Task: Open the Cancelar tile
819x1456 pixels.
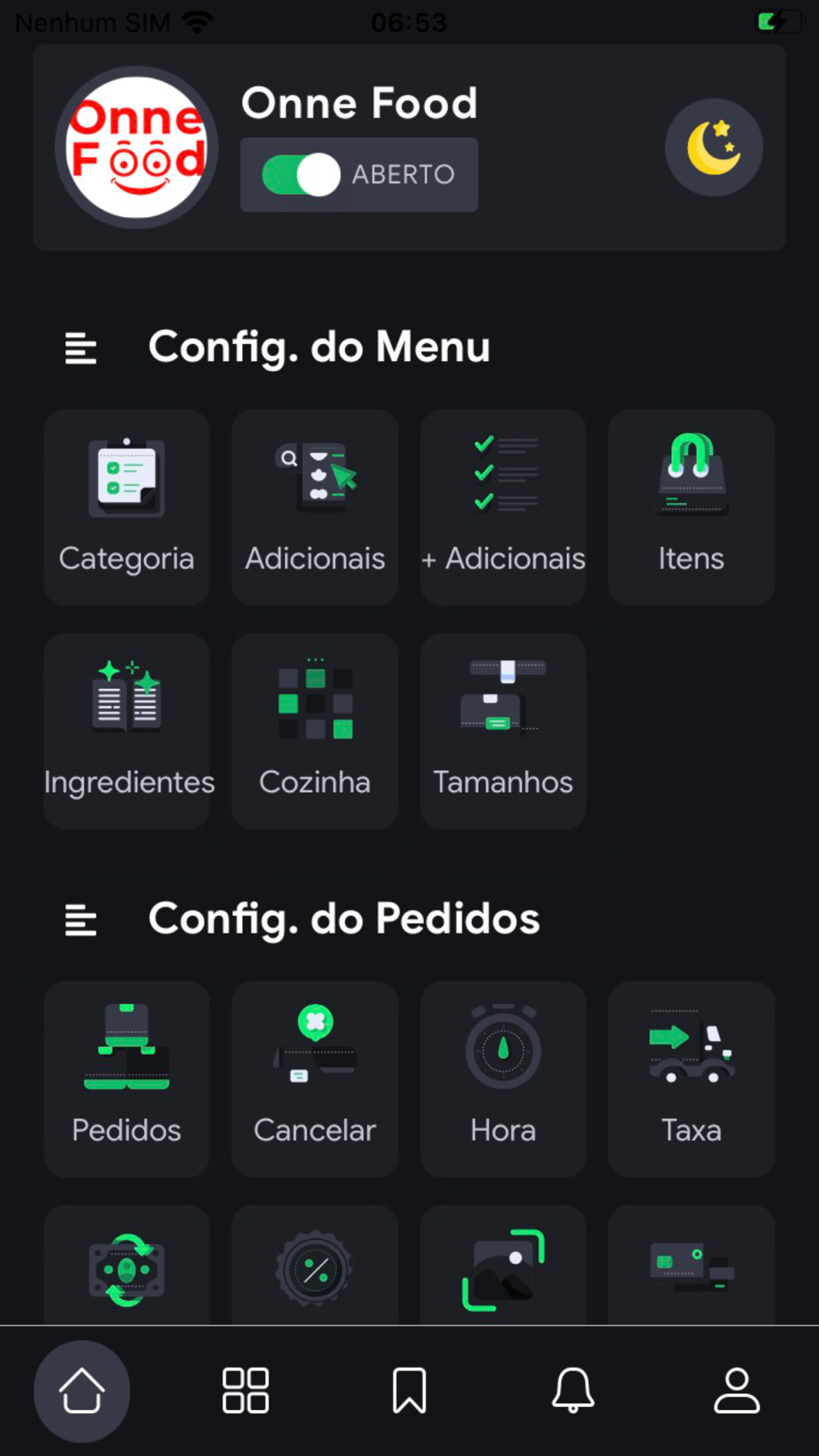Action: pyautogui.click(x=315, y=1079)
